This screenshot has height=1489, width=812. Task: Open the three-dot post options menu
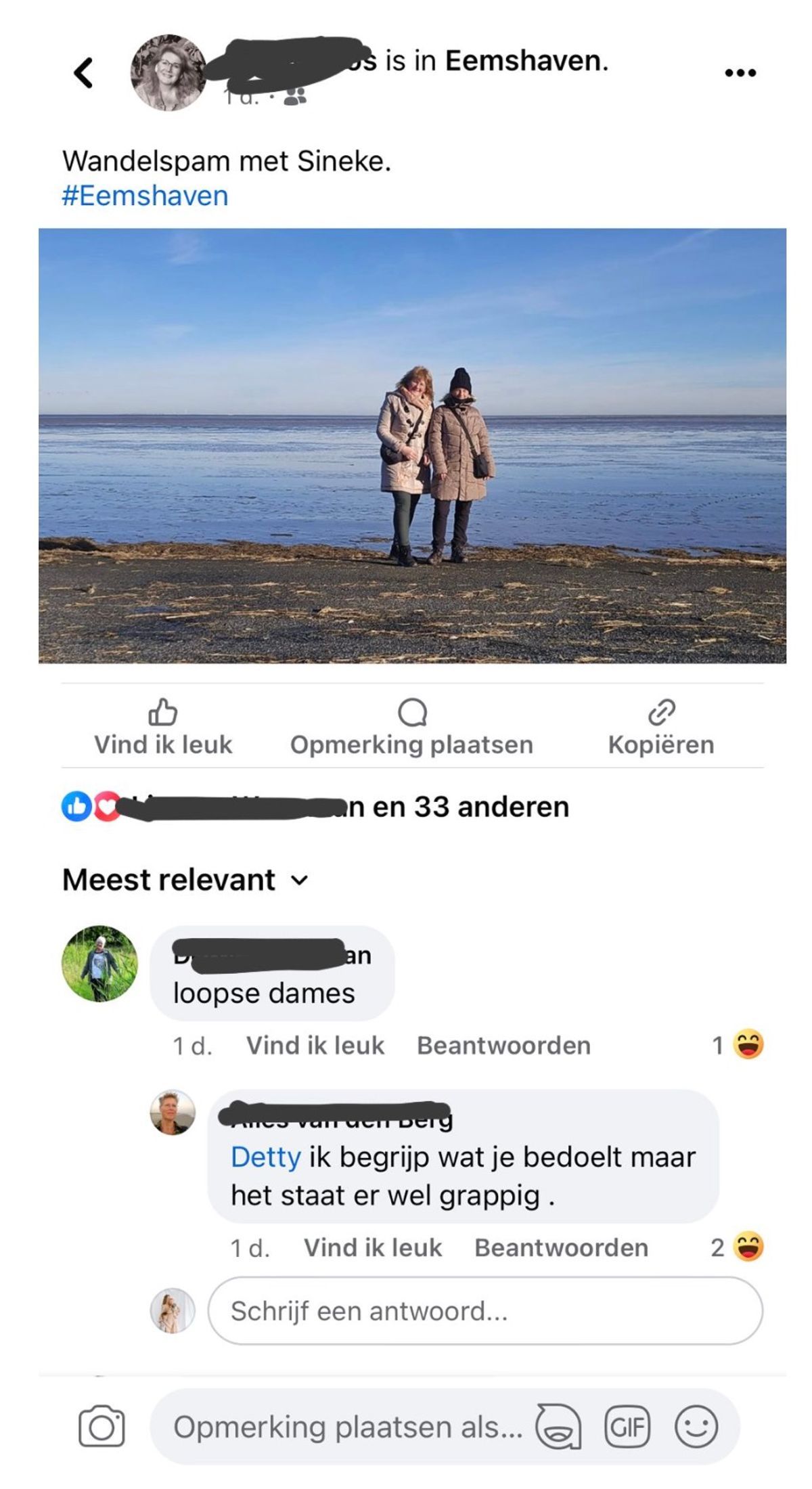(x=740, y=72)
